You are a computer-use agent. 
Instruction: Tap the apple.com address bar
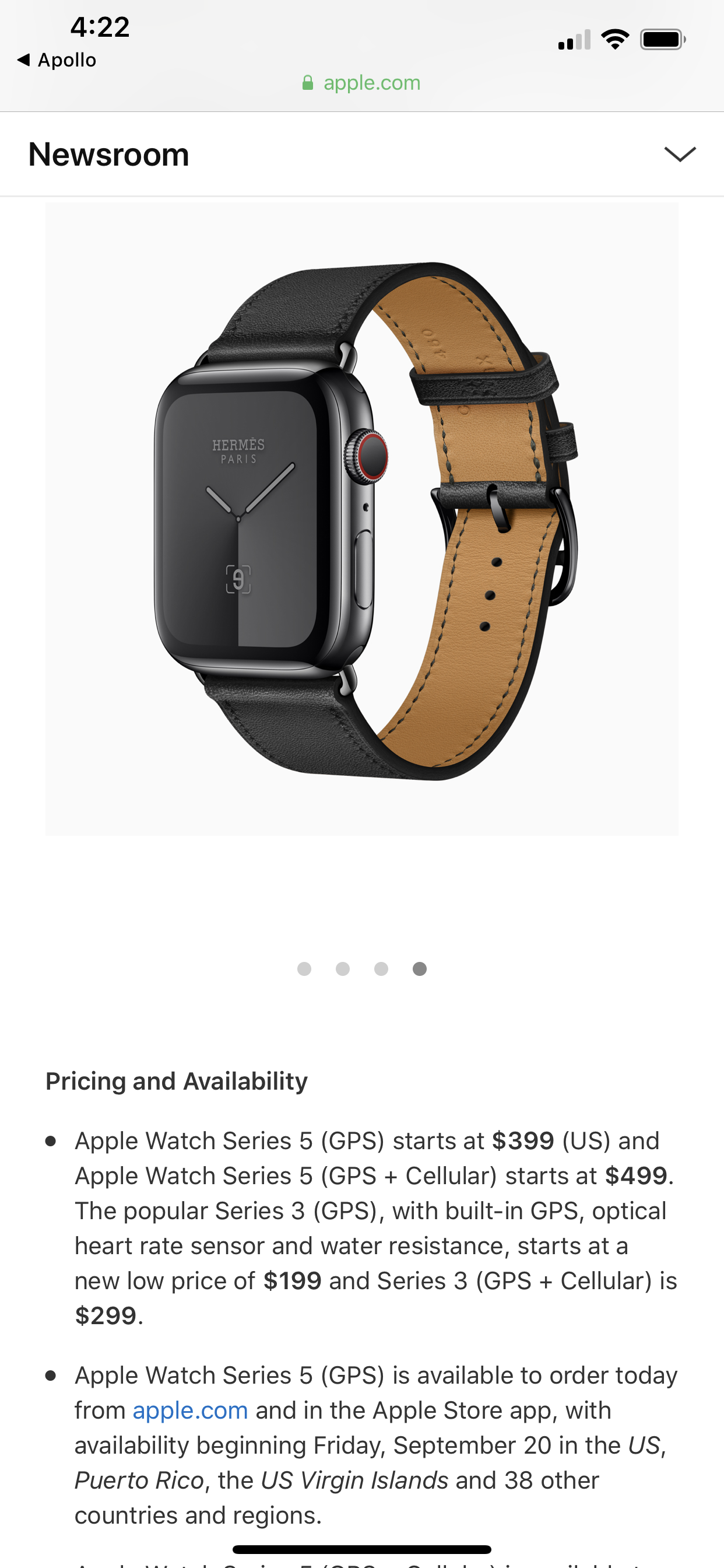[x=361, y=83]
